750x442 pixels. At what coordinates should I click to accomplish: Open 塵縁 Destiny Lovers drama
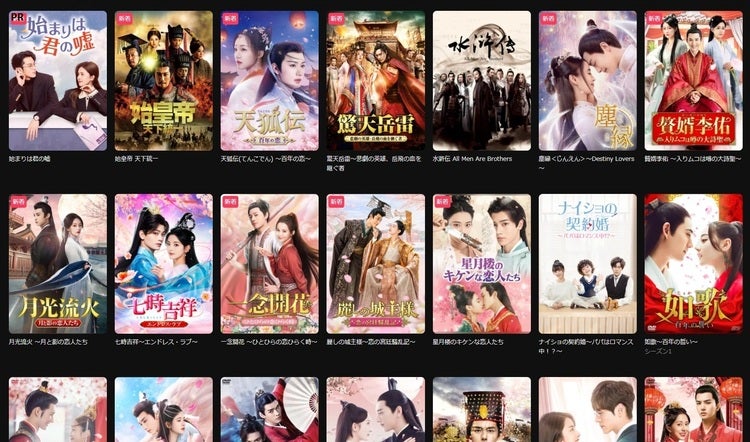click(587, 80)
